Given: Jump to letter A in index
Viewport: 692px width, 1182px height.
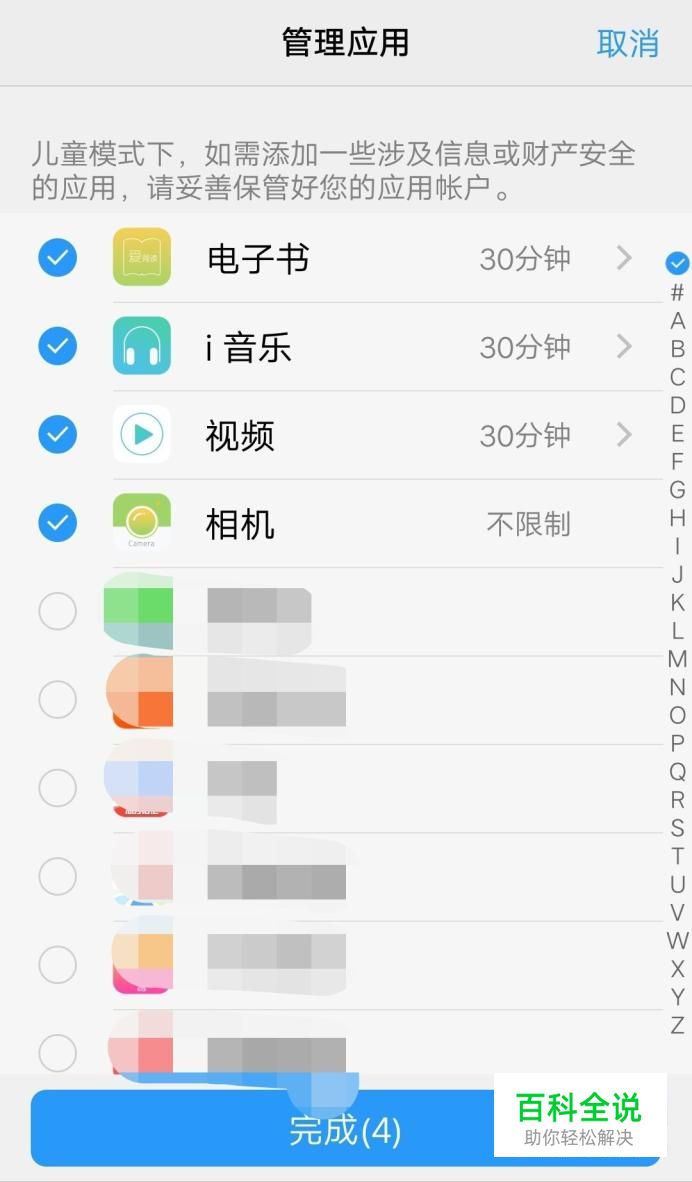Looking at the screenshot, I should tap(677, 321).
